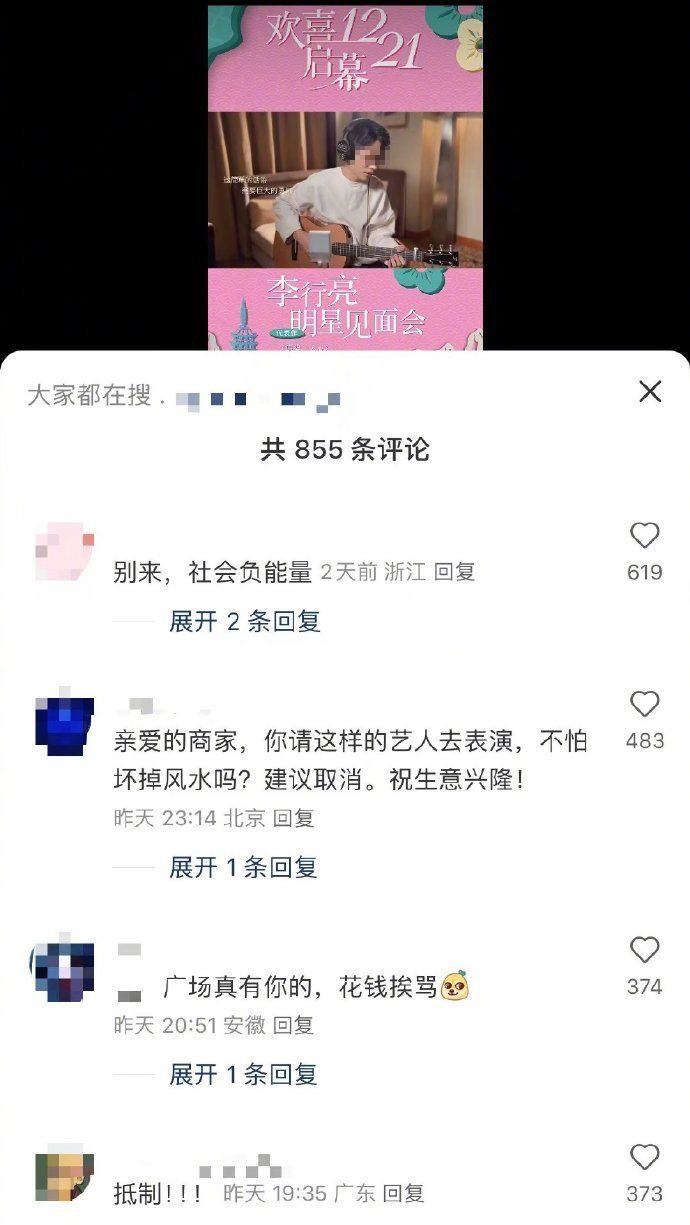Expand 2 replies under 别来，社会负能量
Image resolution: width=690 pixels, height=1225 pixels.
point(244,621)
